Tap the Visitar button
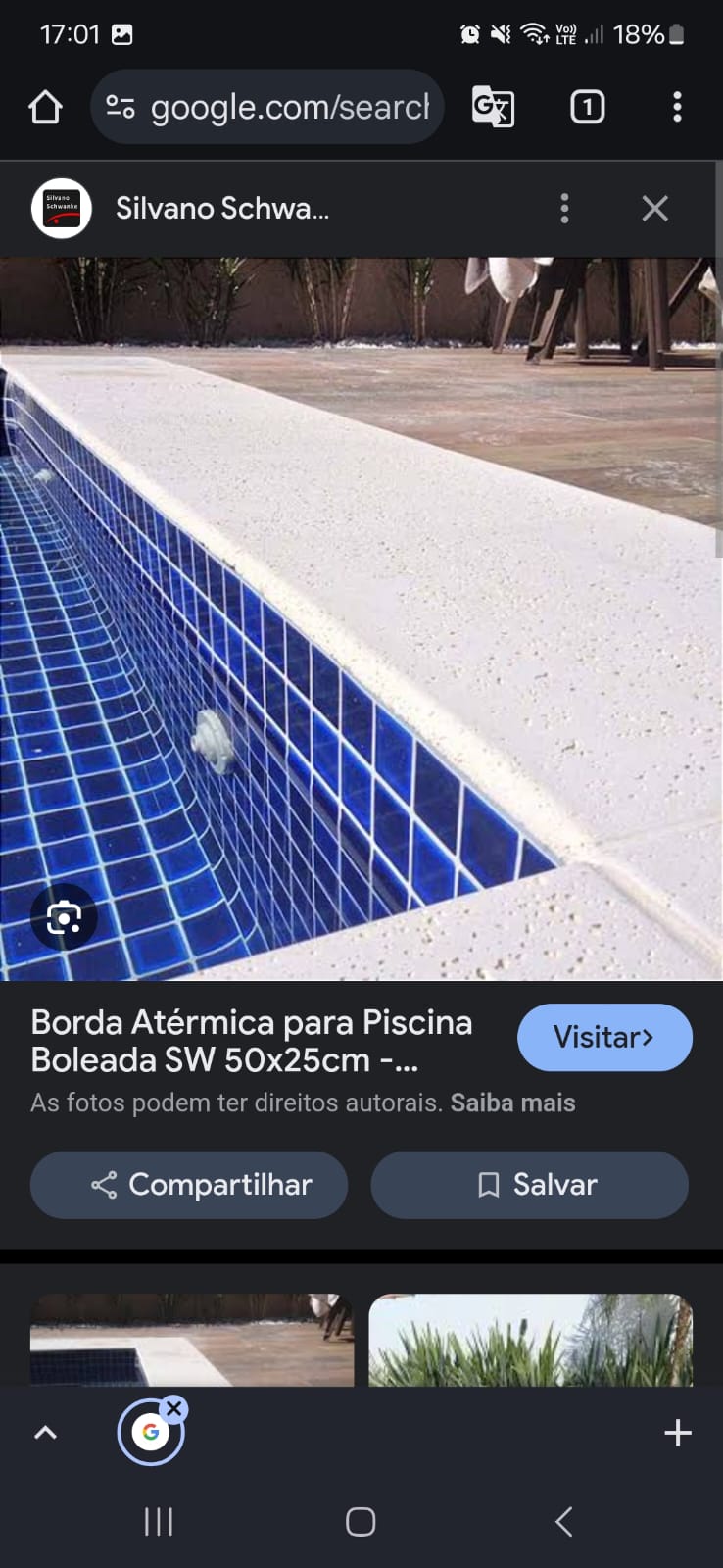The image size is (723, 1568). (604, 1037)
